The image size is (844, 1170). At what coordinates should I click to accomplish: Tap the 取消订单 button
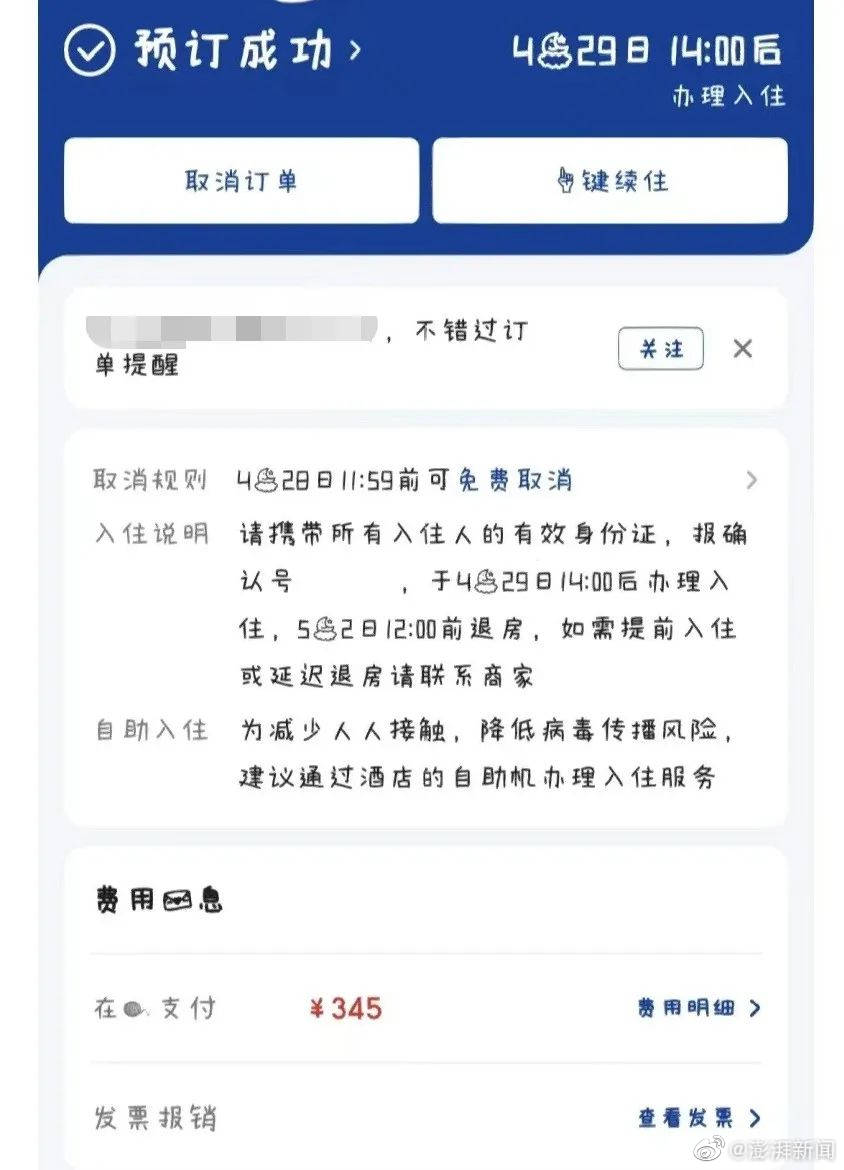241,181
